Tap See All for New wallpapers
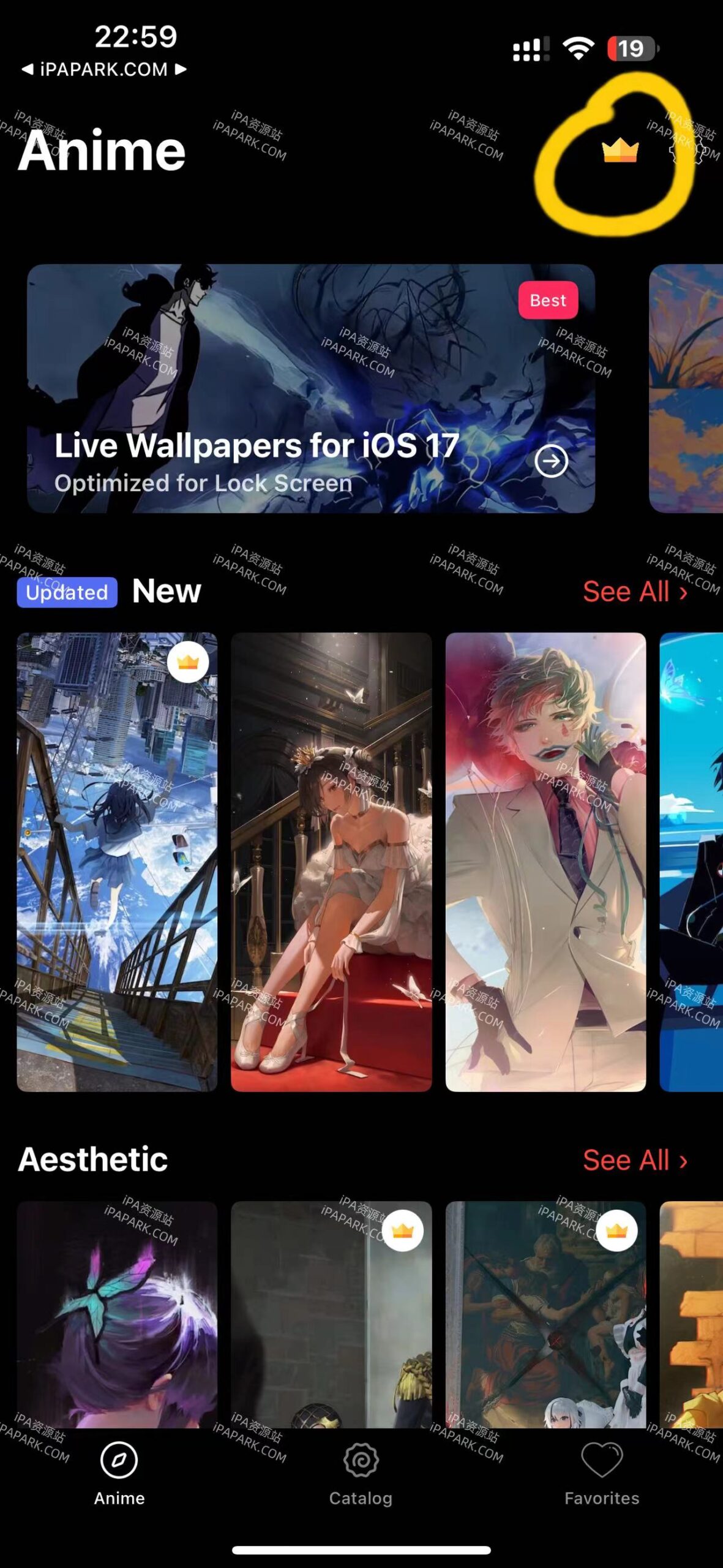This screenshot has width=723, height=1568. pos(635,592)
